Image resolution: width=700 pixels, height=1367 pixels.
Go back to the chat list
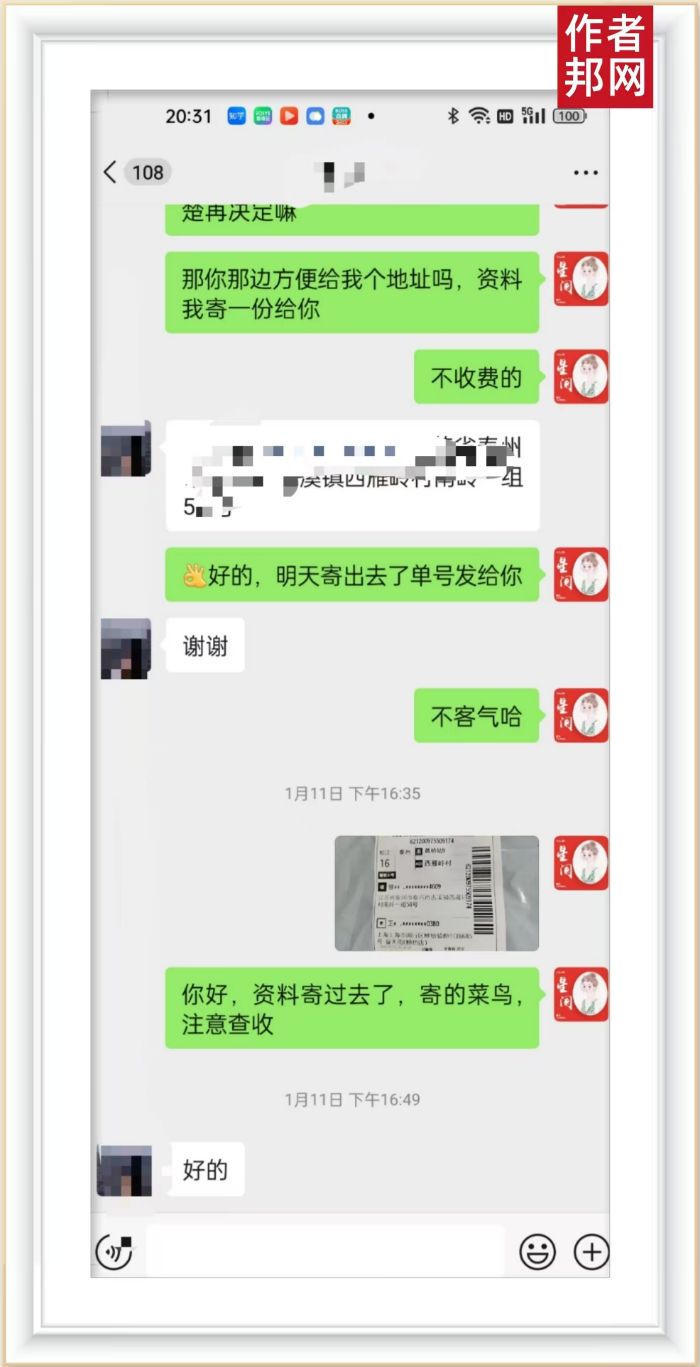coord(110,172)
